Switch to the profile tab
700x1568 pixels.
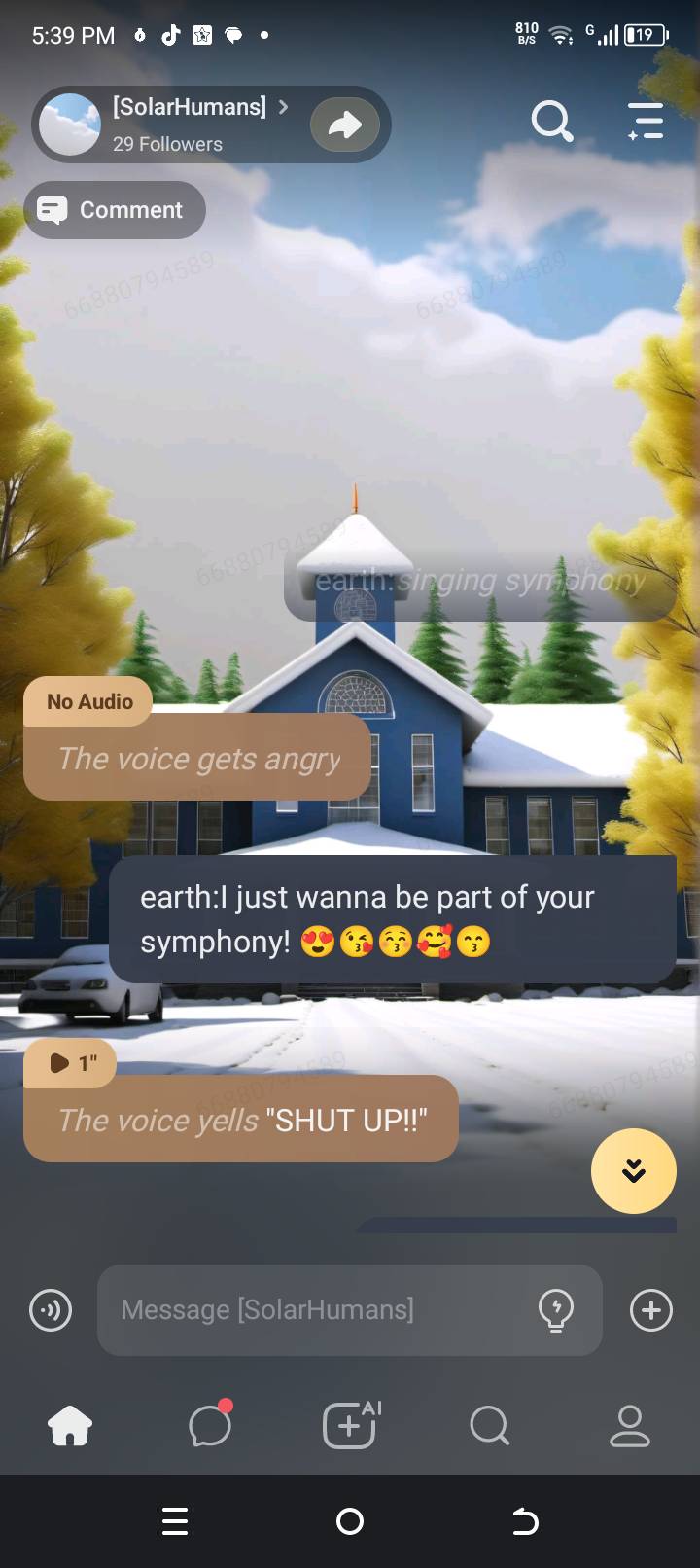click(x=629, y=1426)
